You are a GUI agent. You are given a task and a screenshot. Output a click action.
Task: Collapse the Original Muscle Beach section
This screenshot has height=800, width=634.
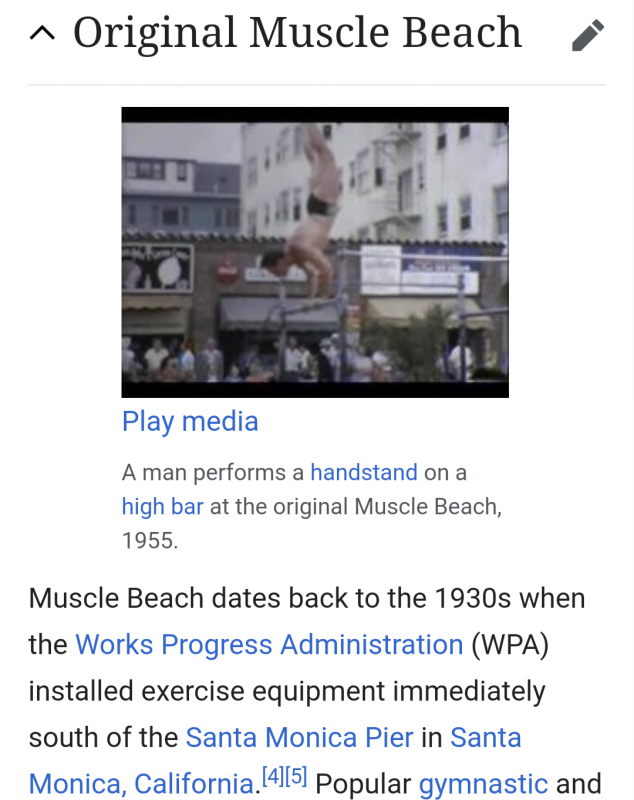pyautogui.click(x=42, y=35)
